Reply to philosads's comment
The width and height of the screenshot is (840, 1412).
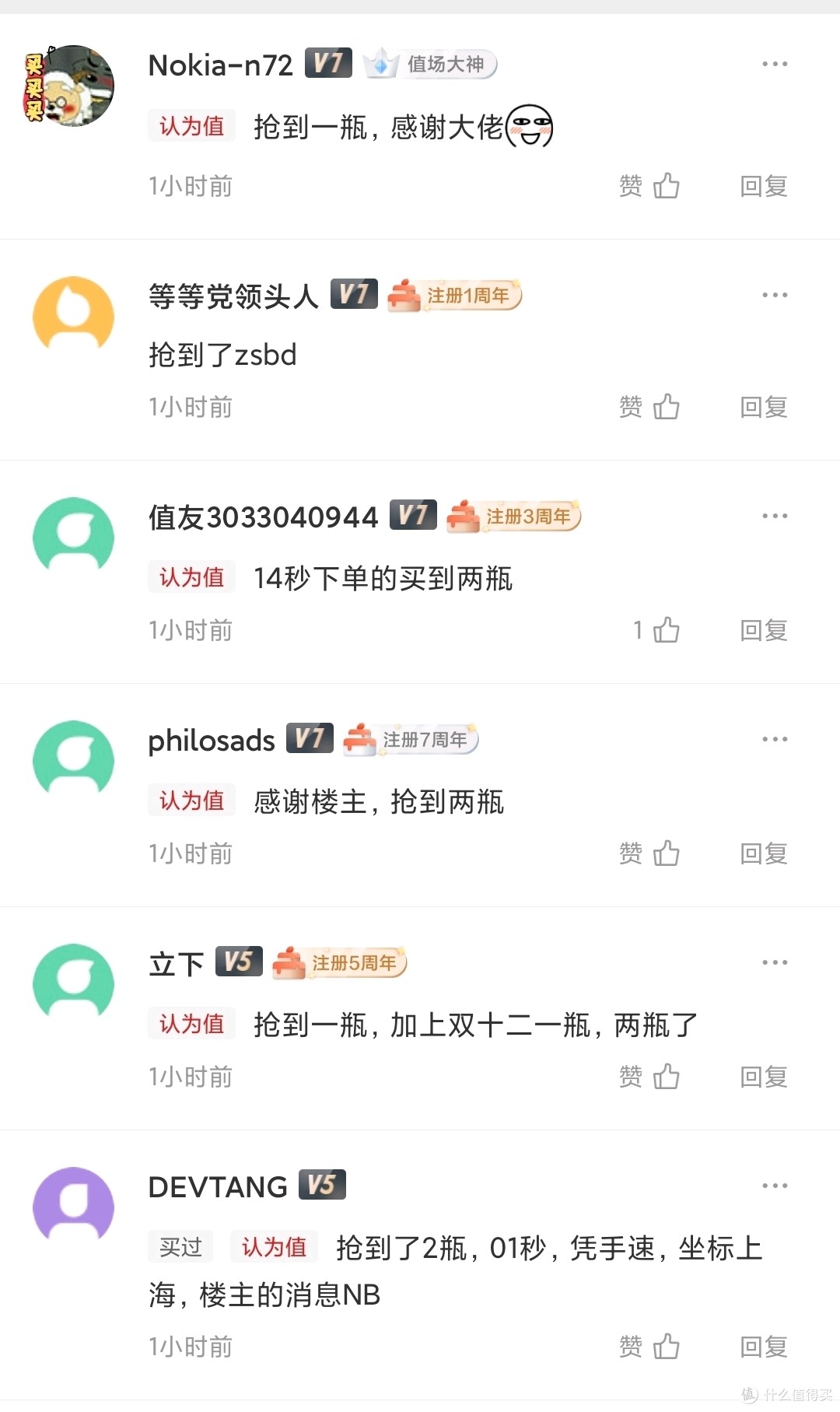coord(763,853)
